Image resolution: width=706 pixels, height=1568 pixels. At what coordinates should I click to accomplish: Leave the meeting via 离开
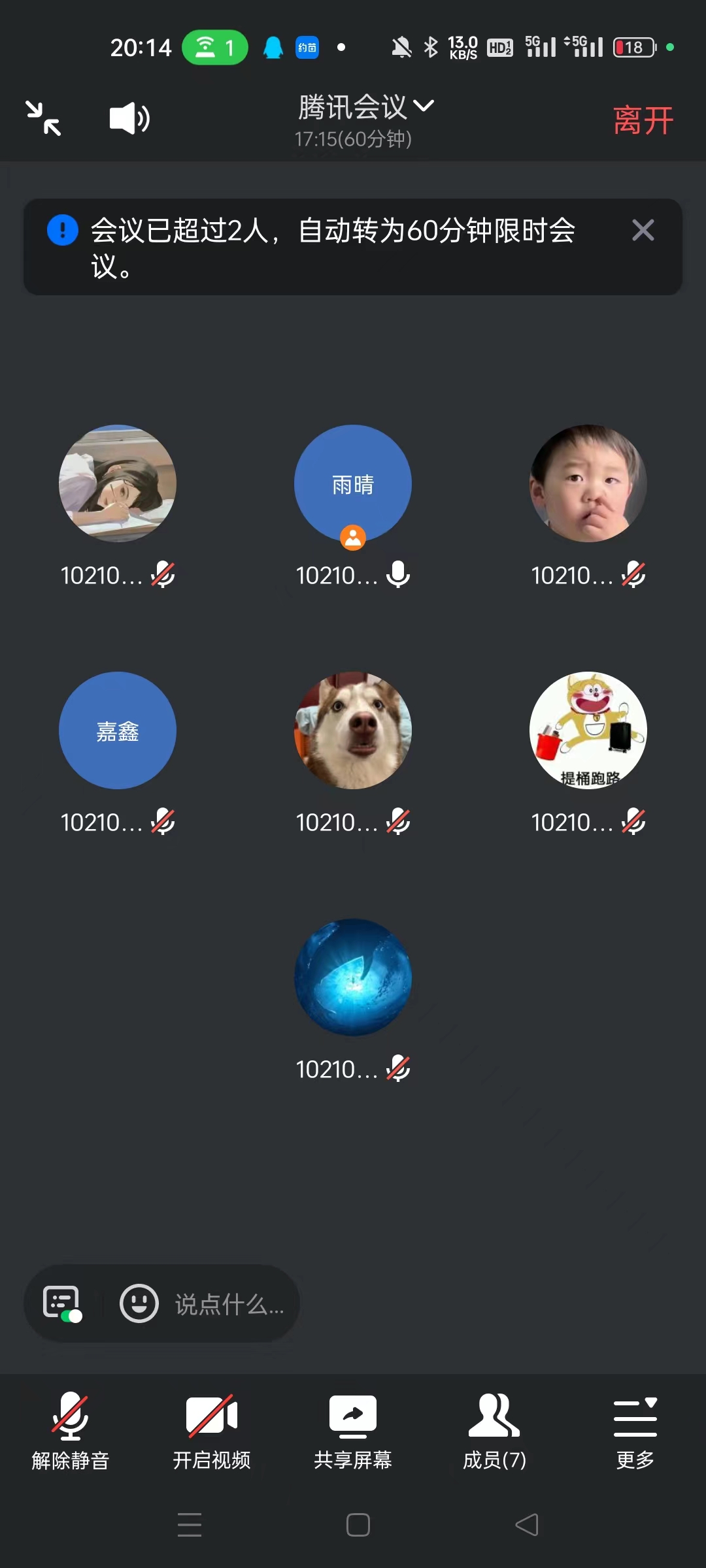click(x=643, y=121)
